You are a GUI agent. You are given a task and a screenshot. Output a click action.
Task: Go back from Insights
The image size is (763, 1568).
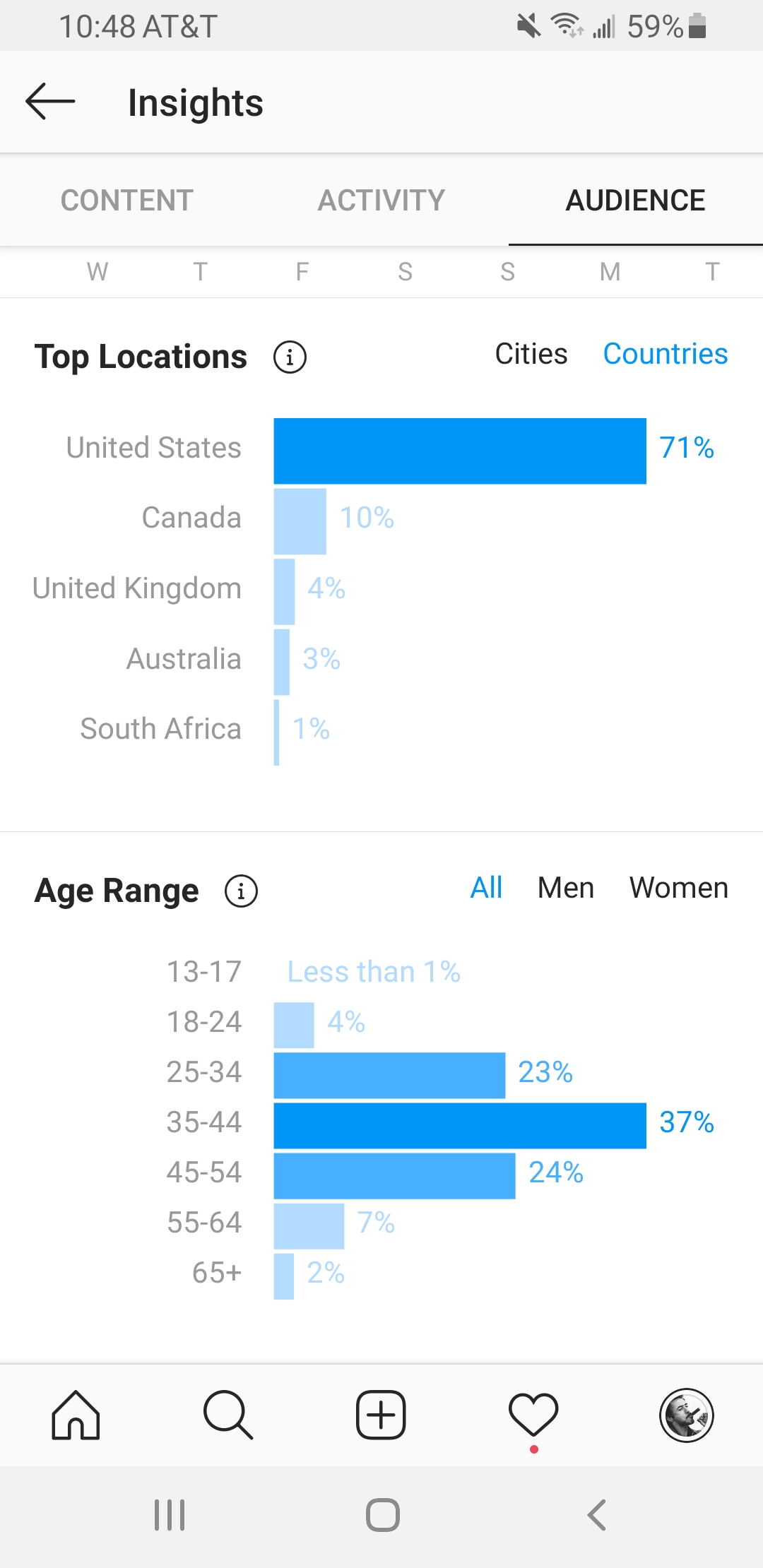tap(50, 102)
